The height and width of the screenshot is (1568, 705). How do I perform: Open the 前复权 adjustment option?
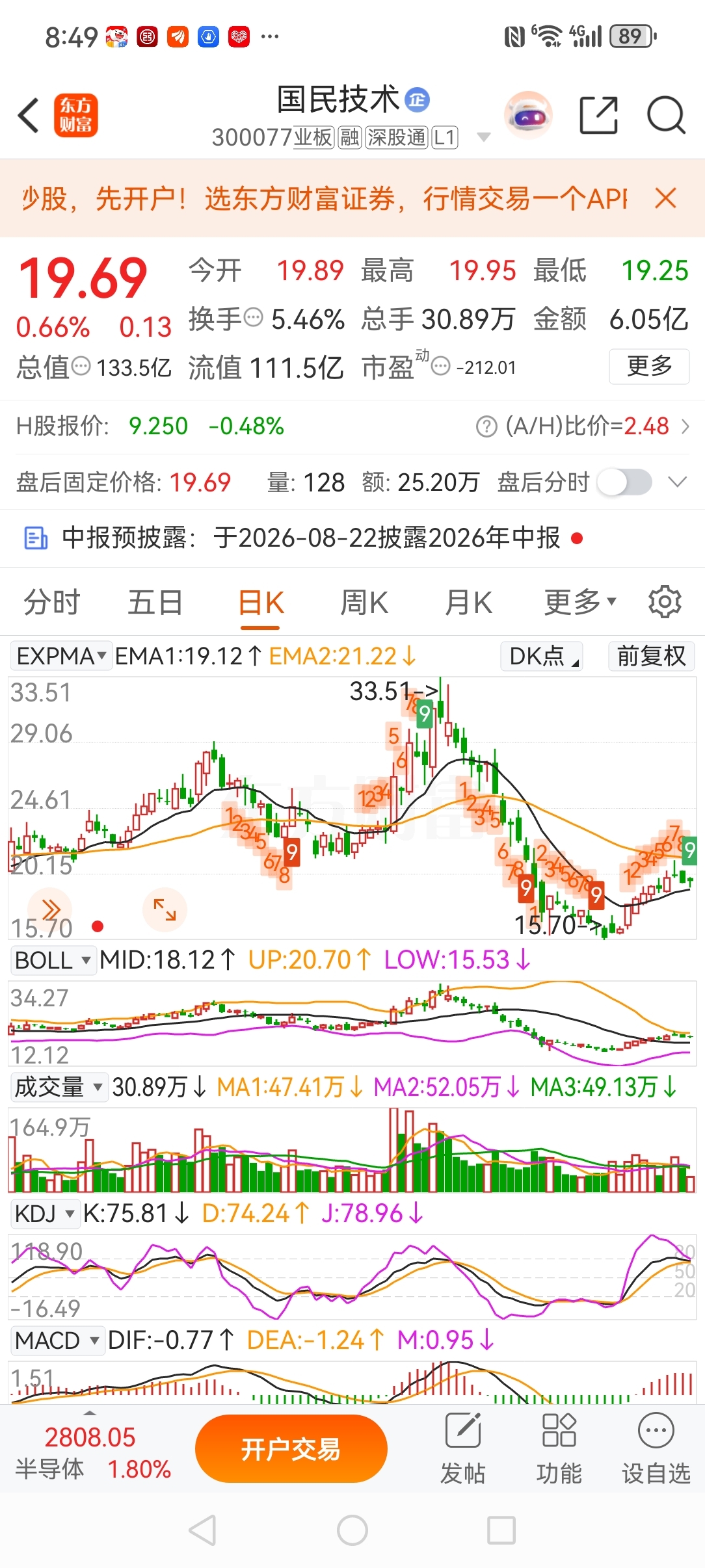coord(652,656)
